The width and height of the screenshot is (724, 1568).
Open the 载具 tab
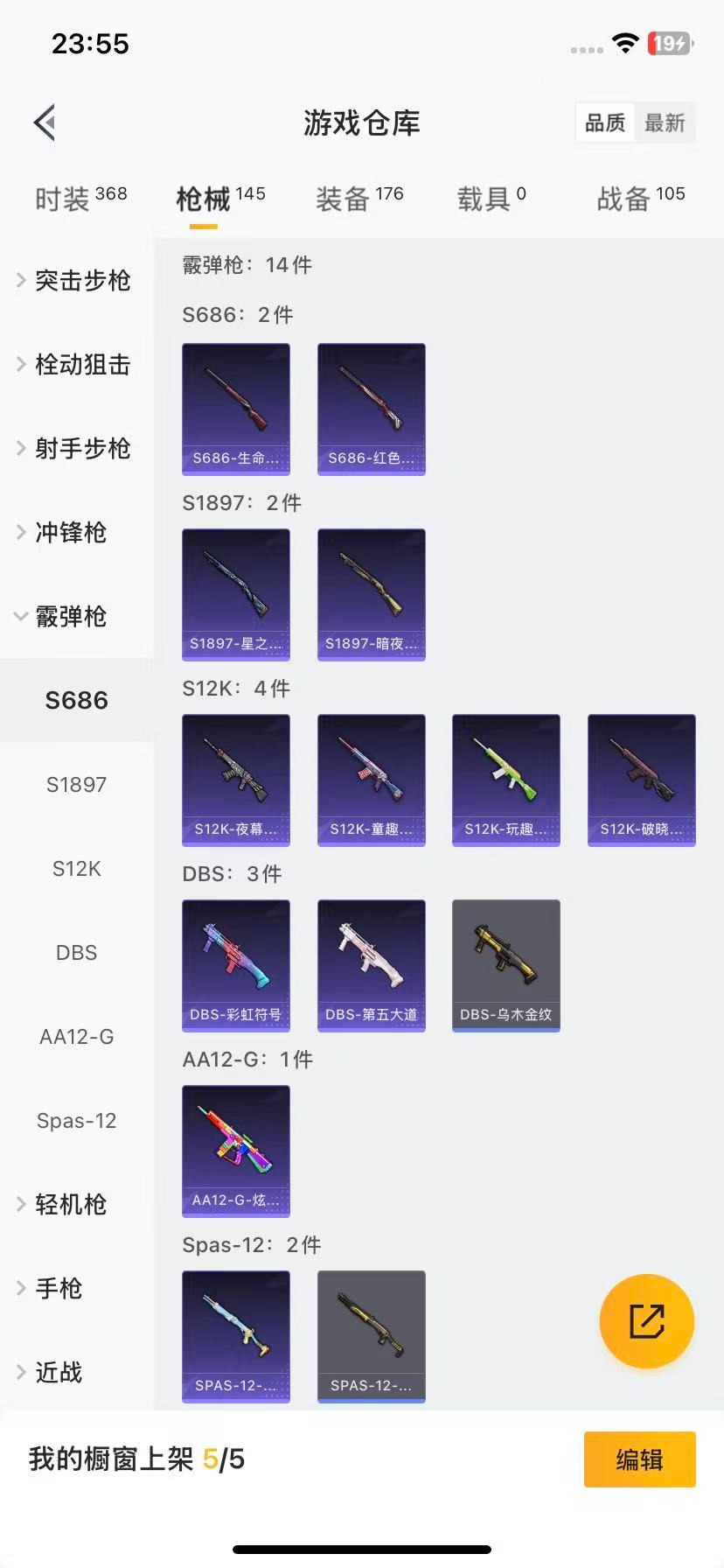491,199
